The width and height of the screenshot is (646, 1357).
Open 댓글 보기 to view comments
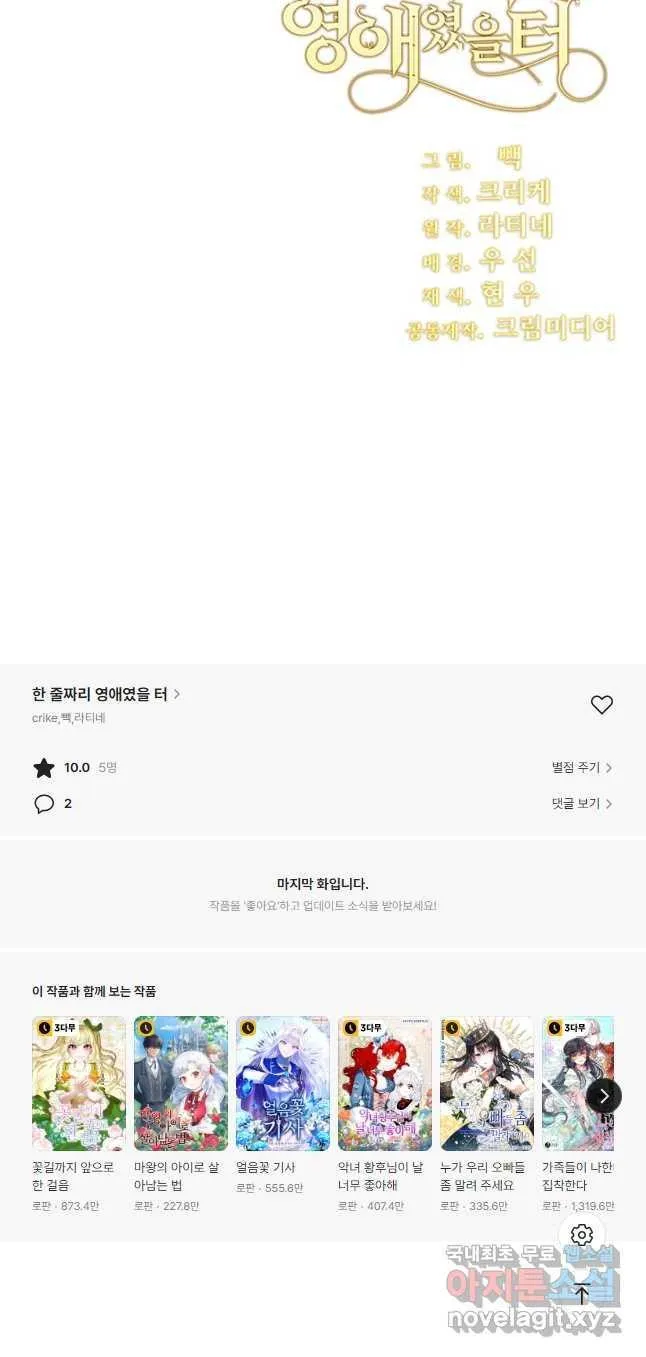(x=581, y=804)
